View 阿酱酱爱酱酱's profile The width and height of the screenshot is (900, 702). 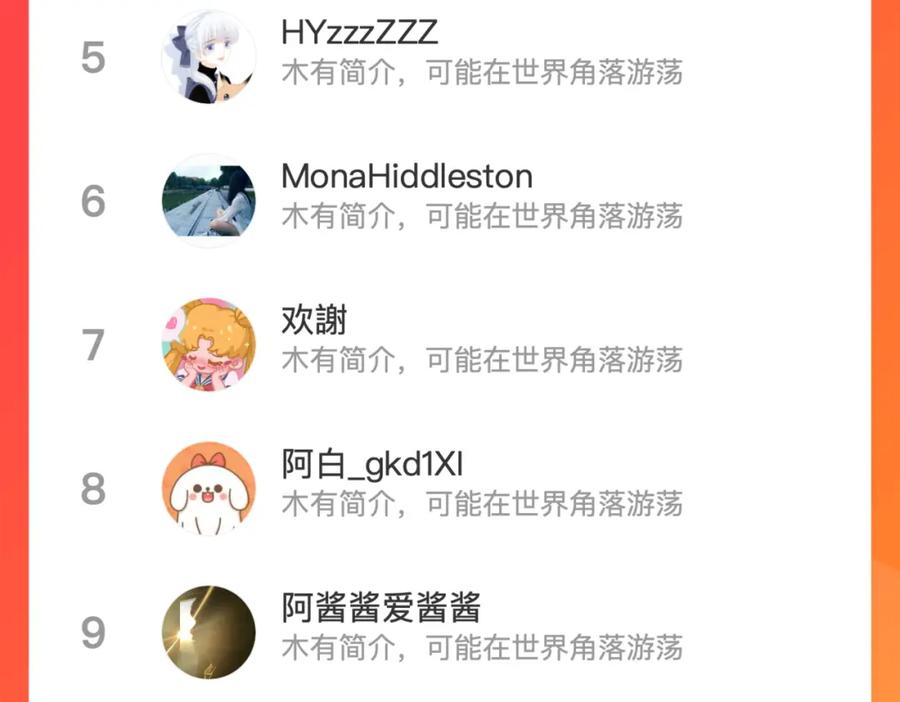tap(449, 632)
